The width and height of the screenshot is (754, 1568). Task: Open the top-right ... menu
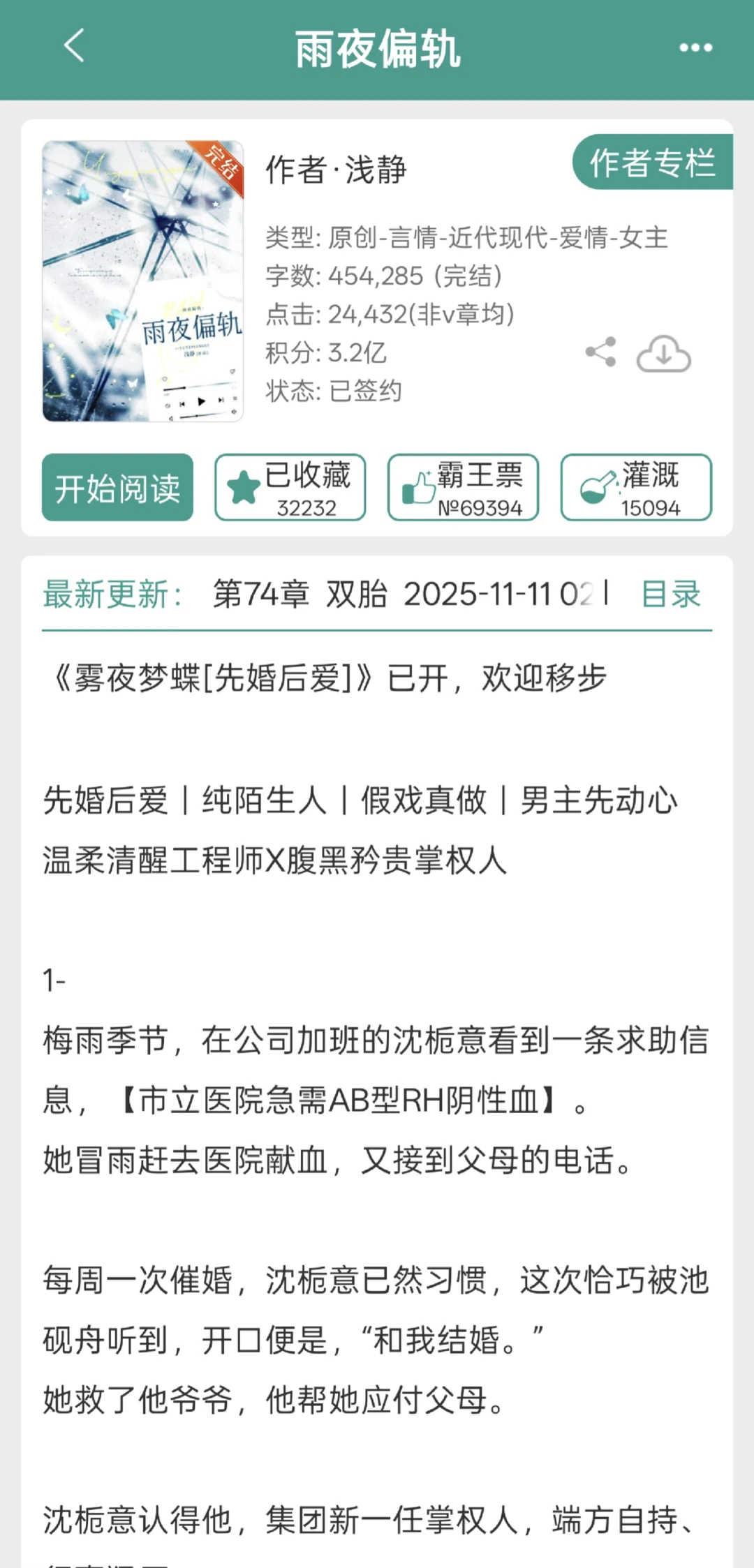(695, 49)
